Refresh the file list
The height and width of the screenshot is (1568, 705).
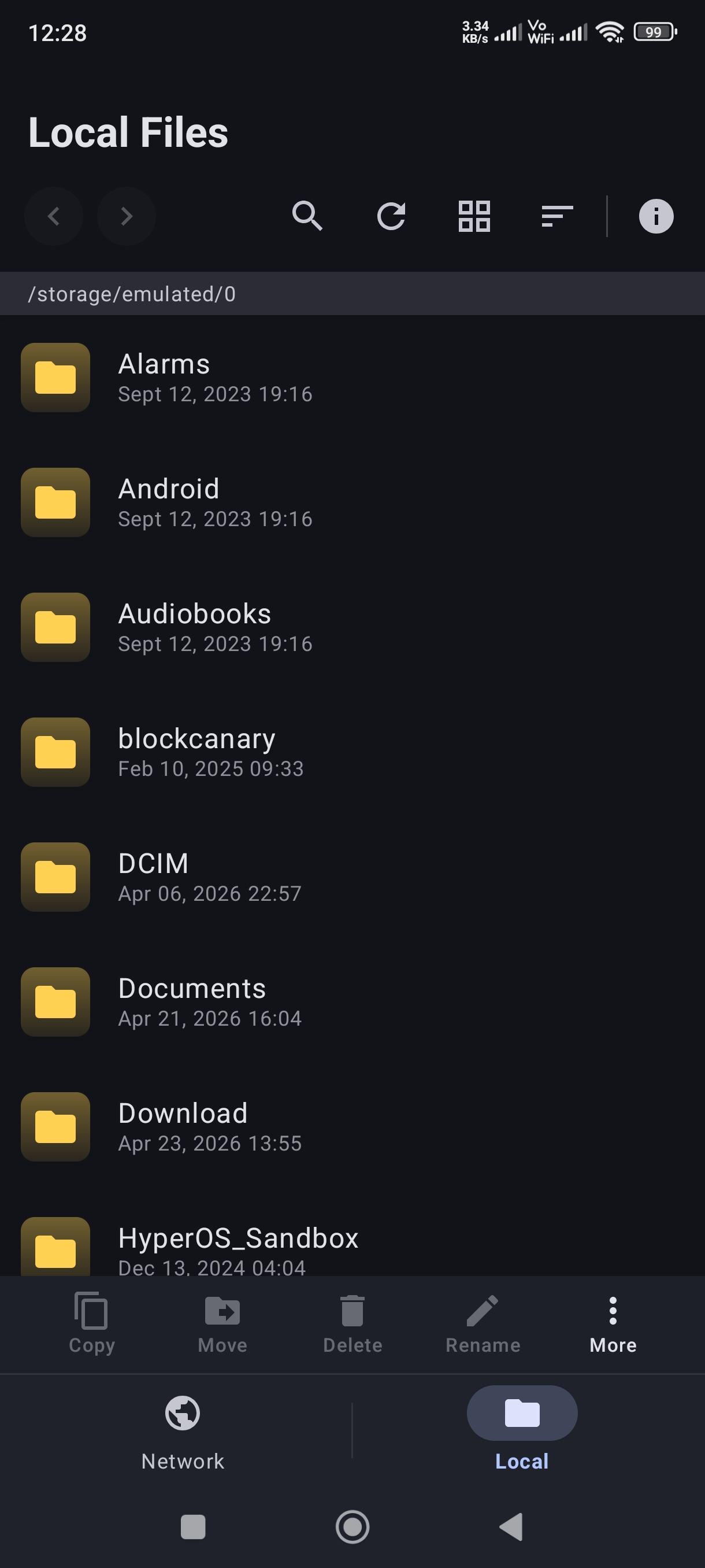391,216
